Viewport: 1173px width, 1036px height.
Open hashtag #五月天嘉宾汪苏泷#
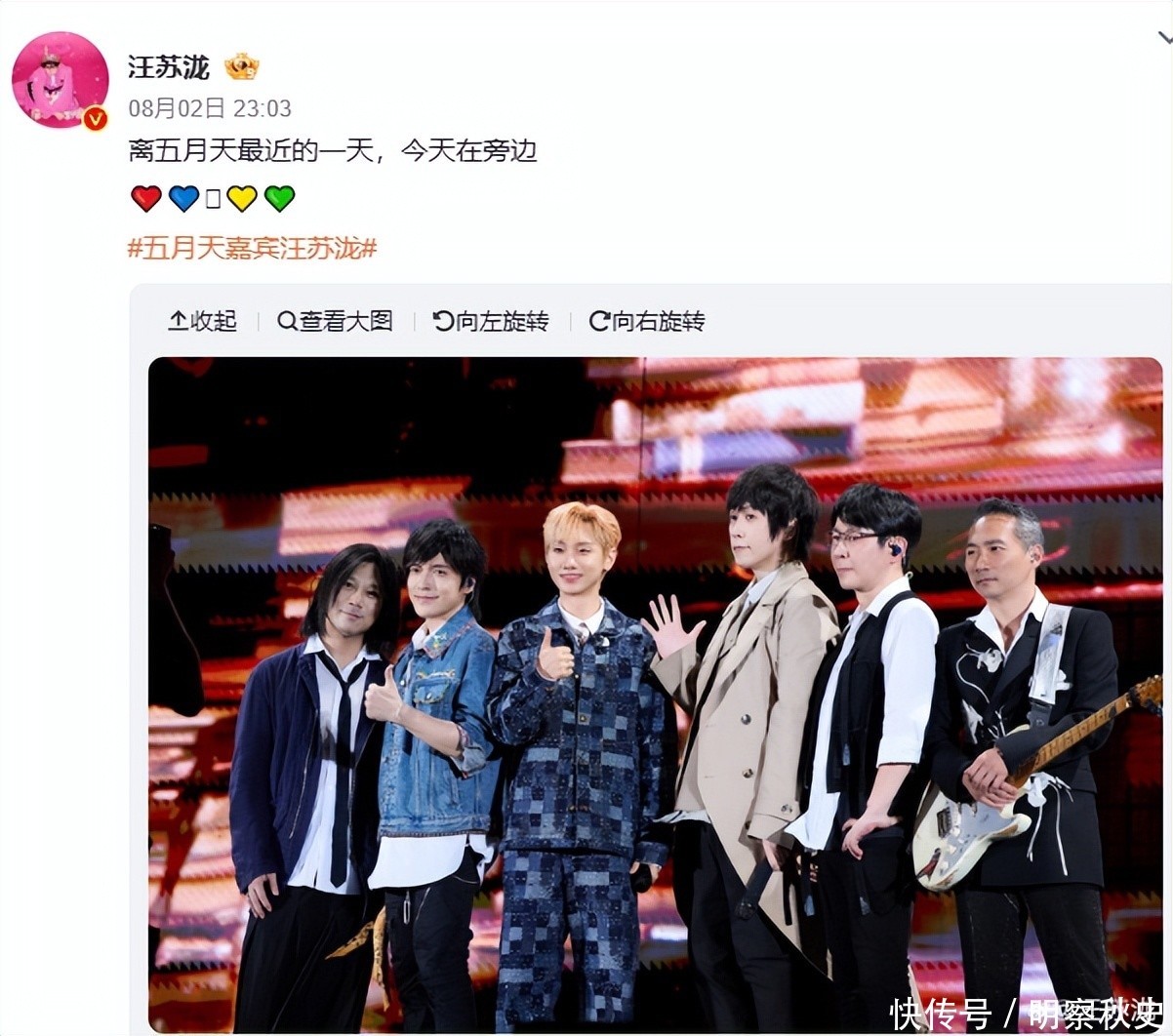(253, 248)
